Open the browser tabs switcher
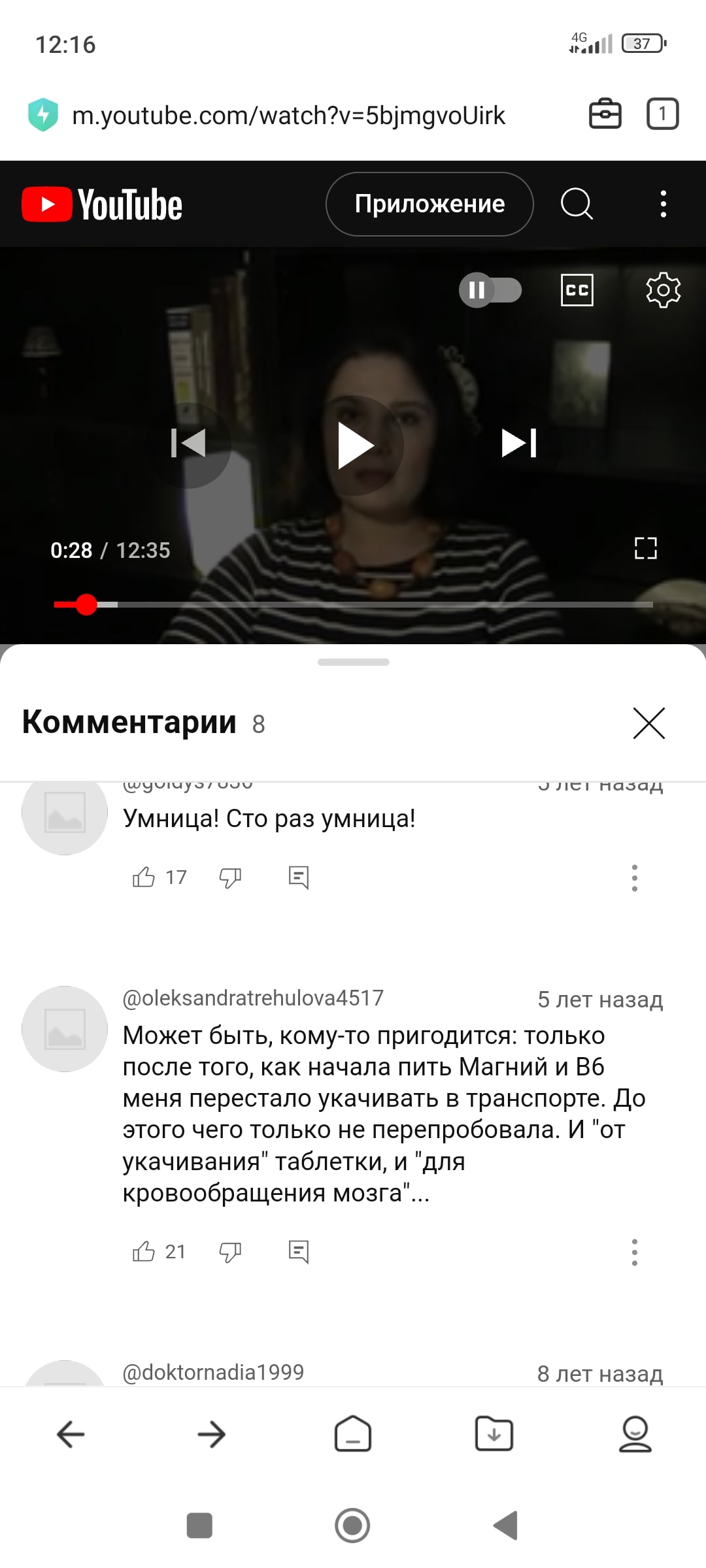Viewport: 706px width, 1568px height. point(662,114)
